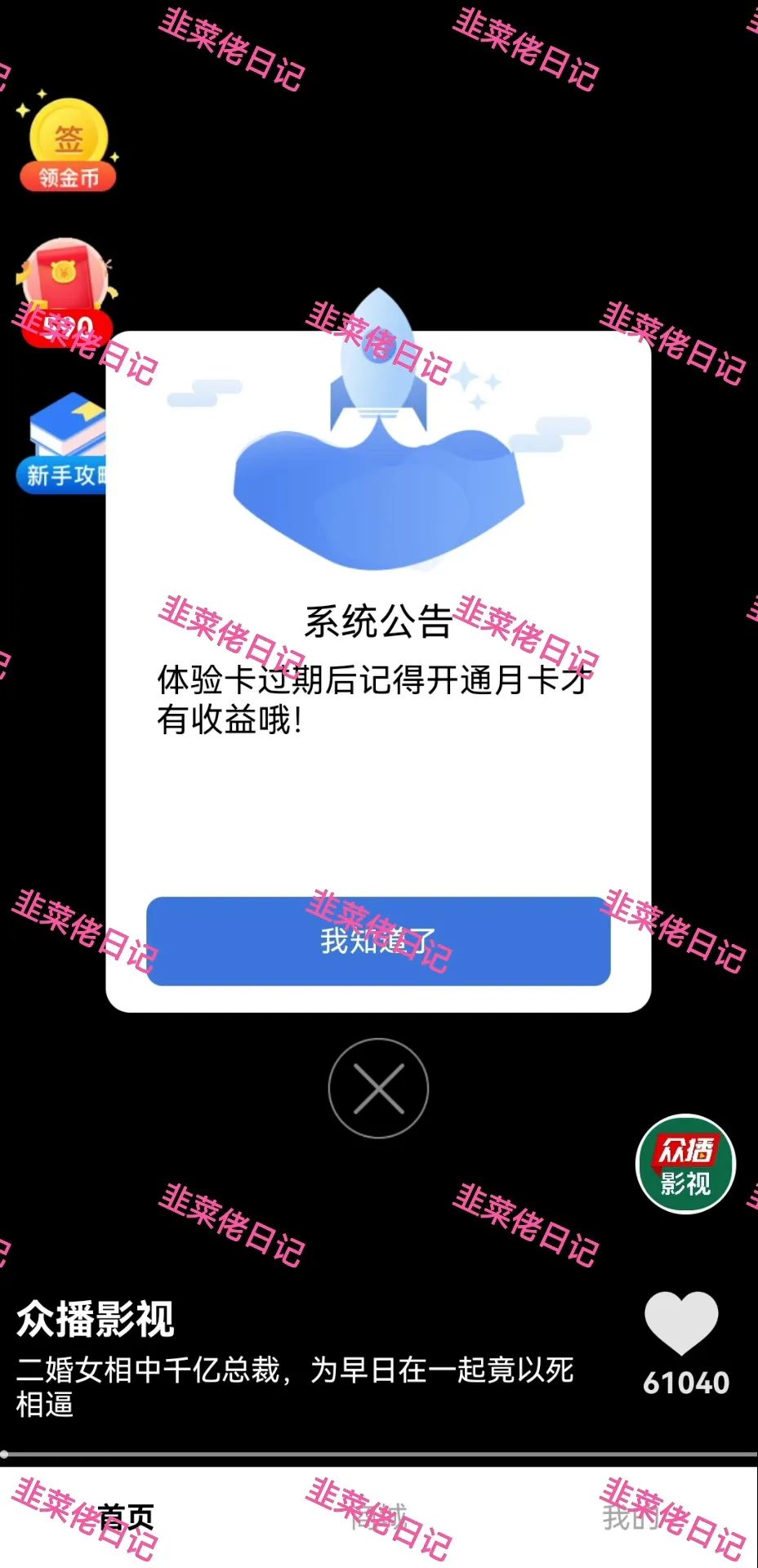Open the 新手攻略 beginner guide
The height and width of the screenshot is (1568, 758).
pyautogui.click(x=62, y=445)
